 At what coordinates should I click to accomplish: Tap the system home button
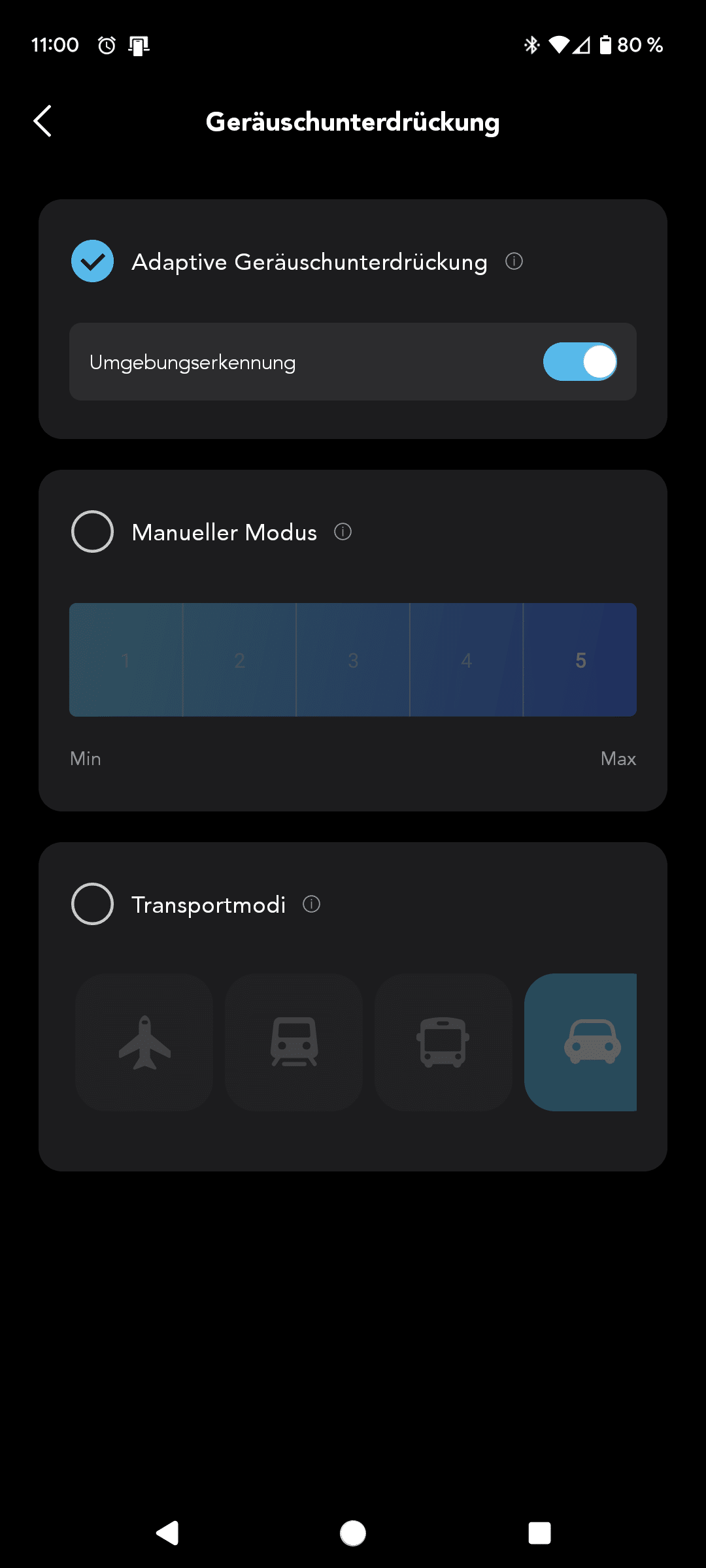(x=353, y=1533)
